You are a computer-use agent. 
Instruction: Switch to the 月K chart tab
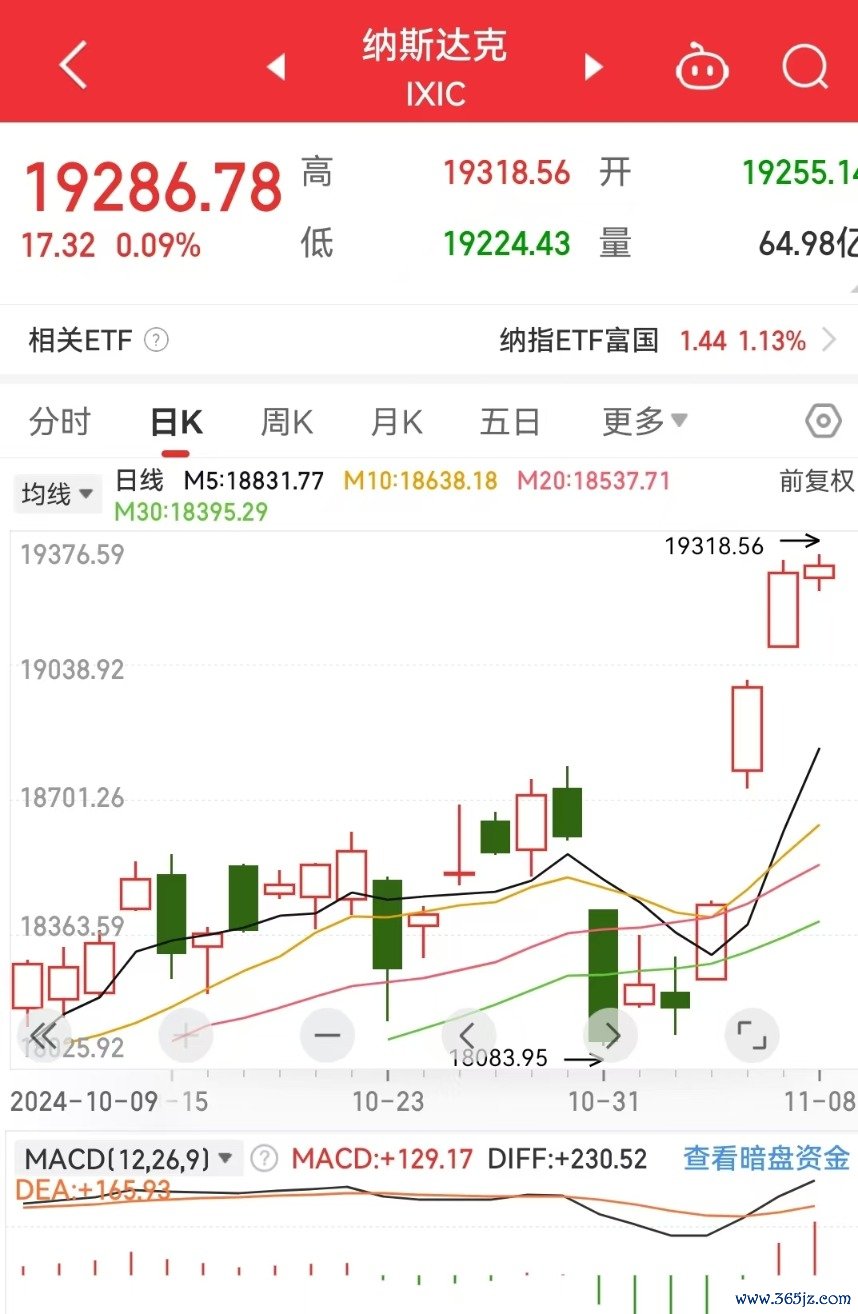(396, 422)
